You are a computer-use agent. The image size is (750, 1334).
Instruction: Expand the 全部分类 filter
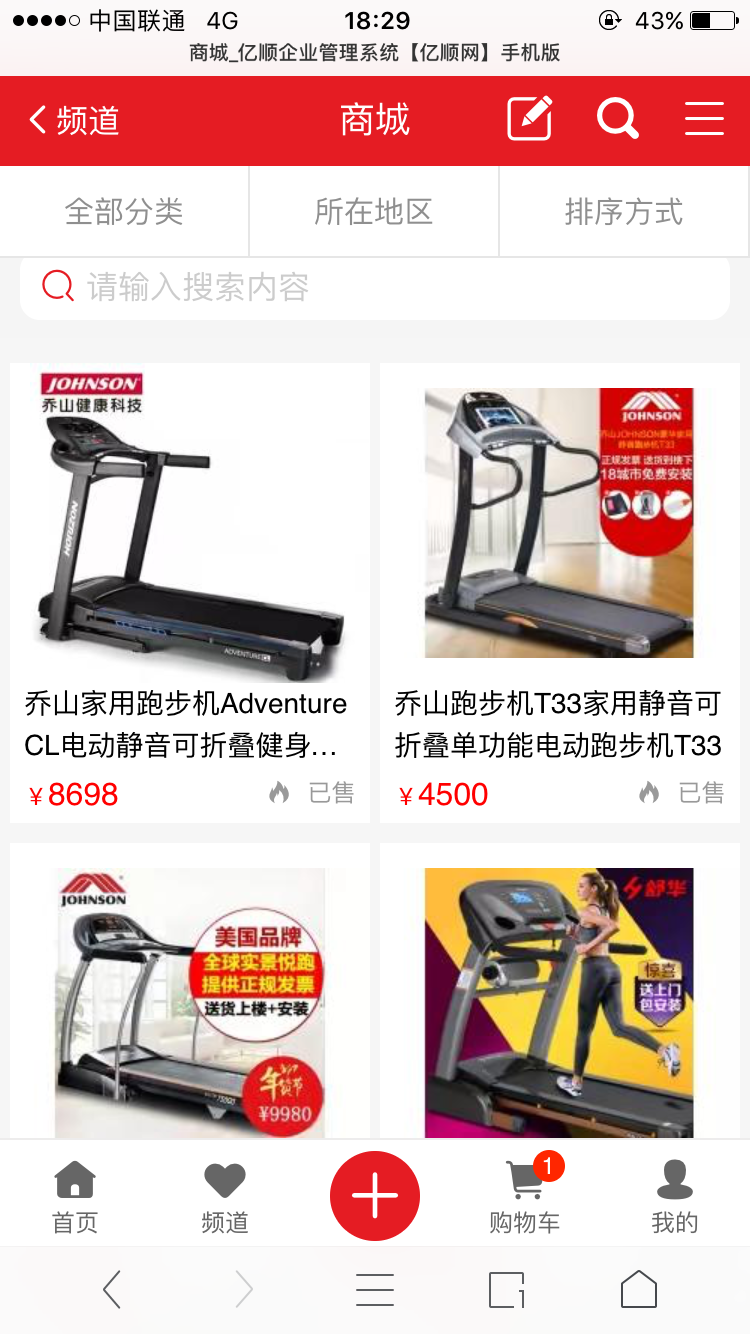(124, 212)
